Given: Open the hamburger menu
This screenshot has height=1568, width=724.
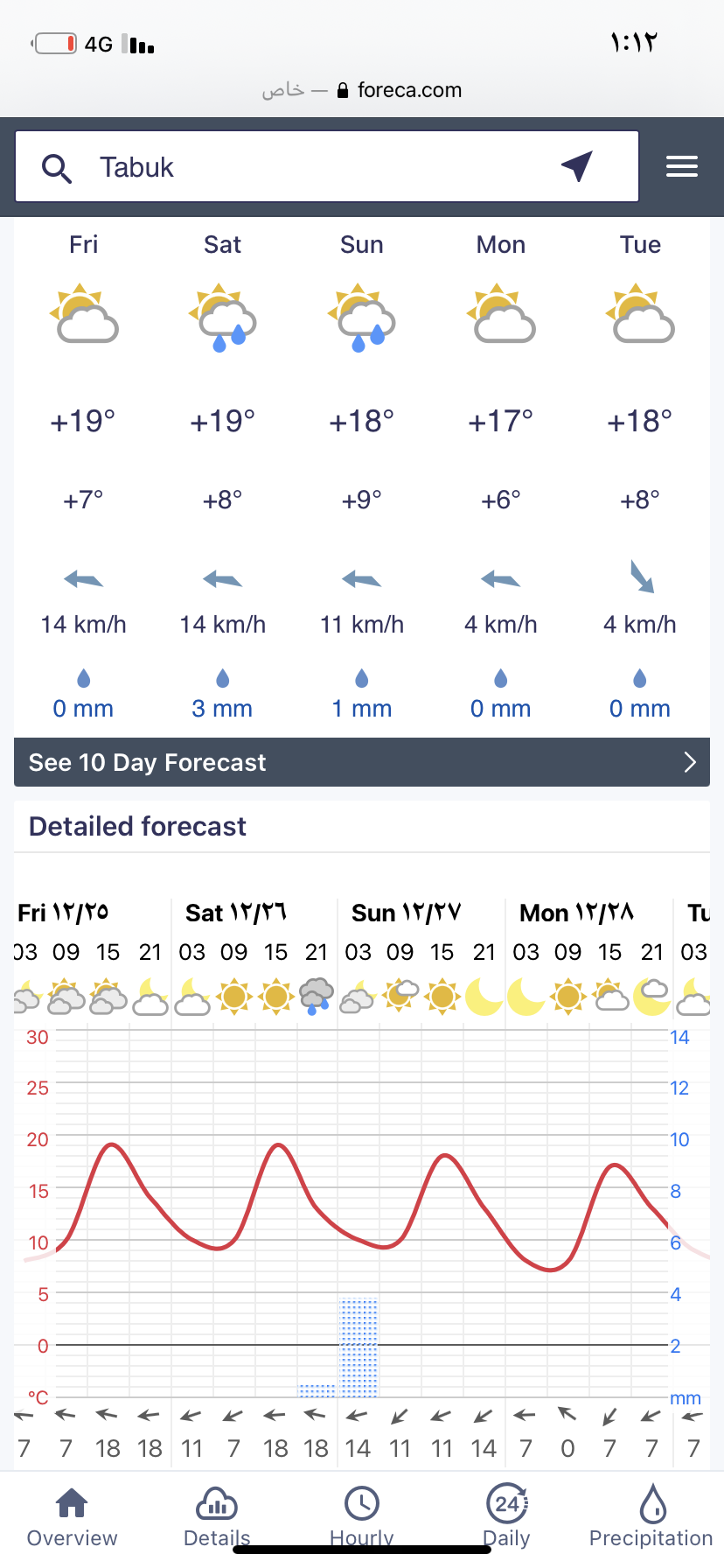Looking at the screenshot, I should 681,166.
